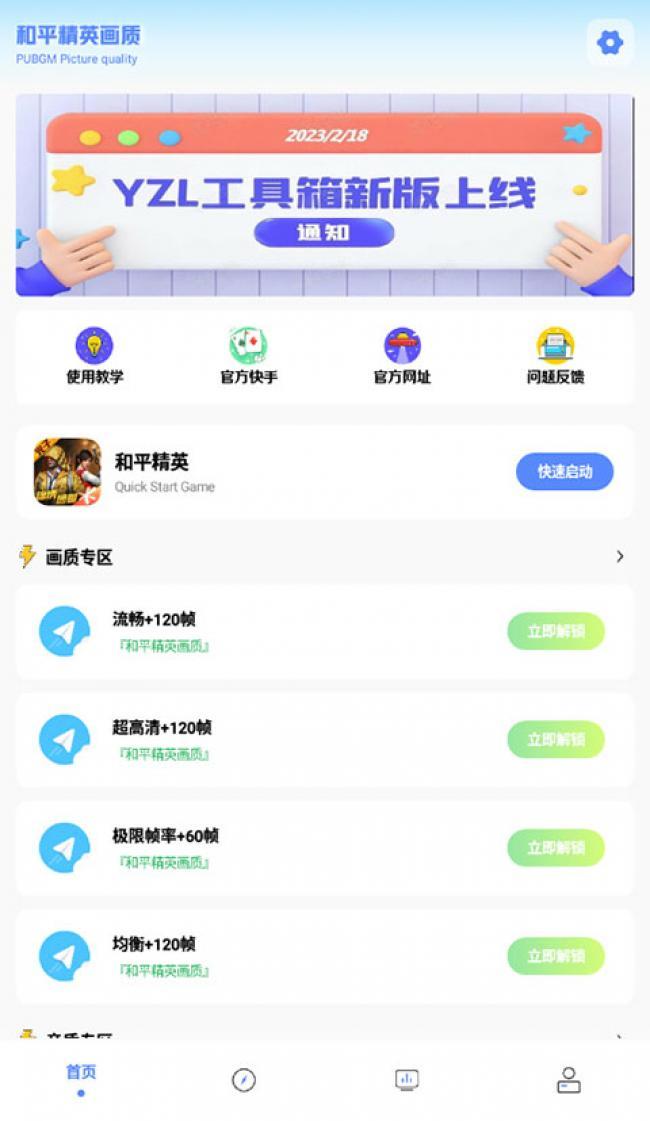Open the YZL工具箱新版上线 banner
This screenshot has height=1121, width=650.
click(324, 196)
